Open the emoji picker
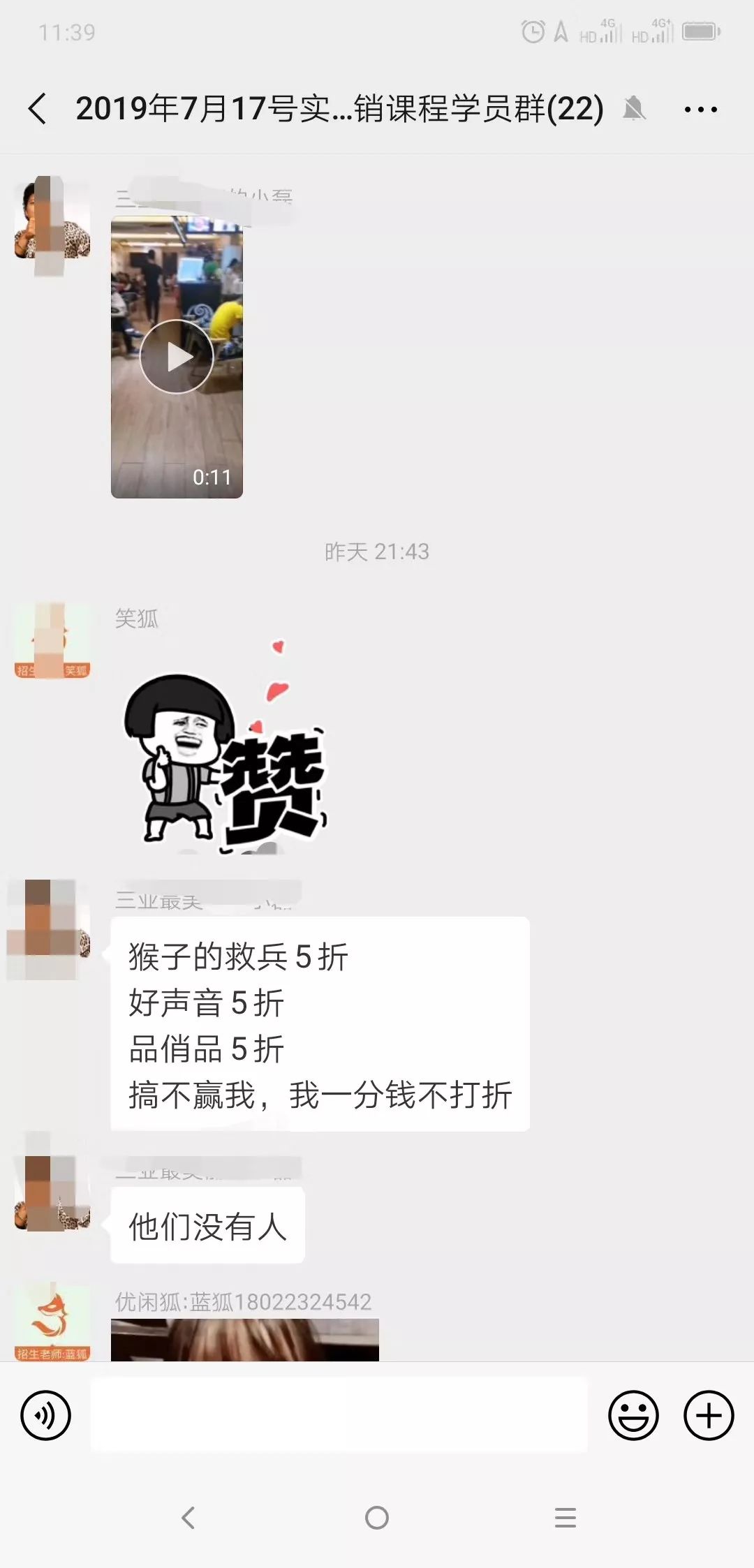Image resolution: width=754 pixels, height=1568 pixels. pyautogui.click(x=633, y=1415)
